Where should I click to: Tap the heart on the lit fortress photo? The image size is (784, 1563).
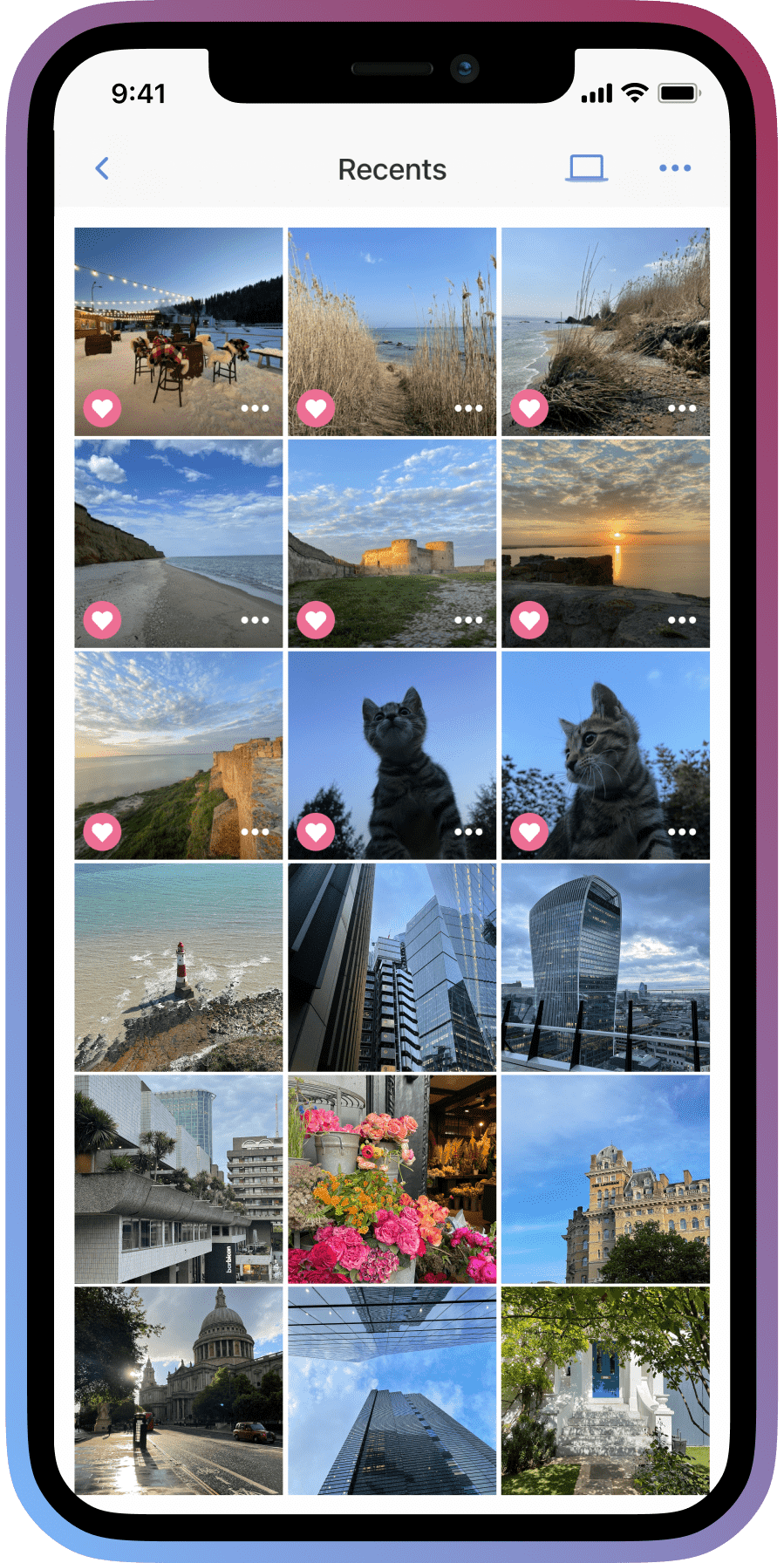[316, 620]
